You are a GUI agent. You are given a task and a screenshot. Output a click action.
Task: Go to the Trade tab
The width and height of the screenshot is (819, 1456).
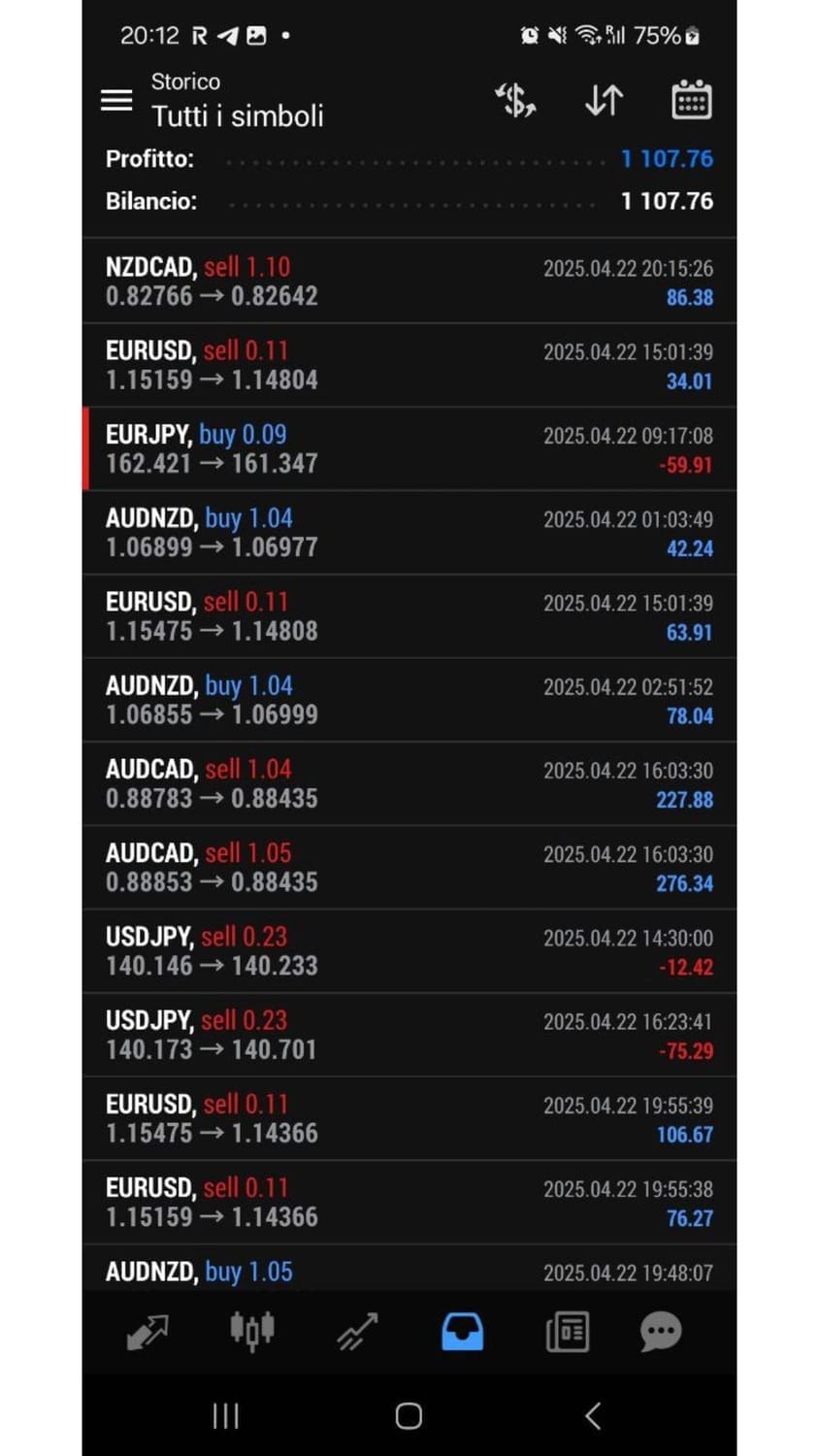pos(357,1332)
